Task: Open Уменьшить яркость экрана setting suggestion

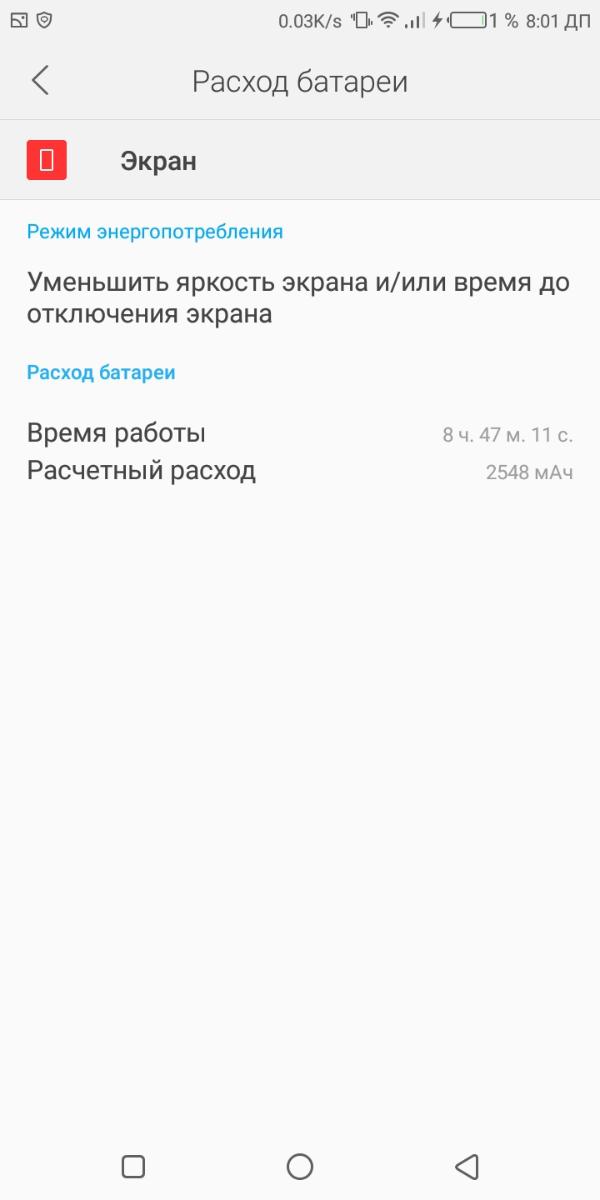Action: pyautogui.click(x=298, y=298)
